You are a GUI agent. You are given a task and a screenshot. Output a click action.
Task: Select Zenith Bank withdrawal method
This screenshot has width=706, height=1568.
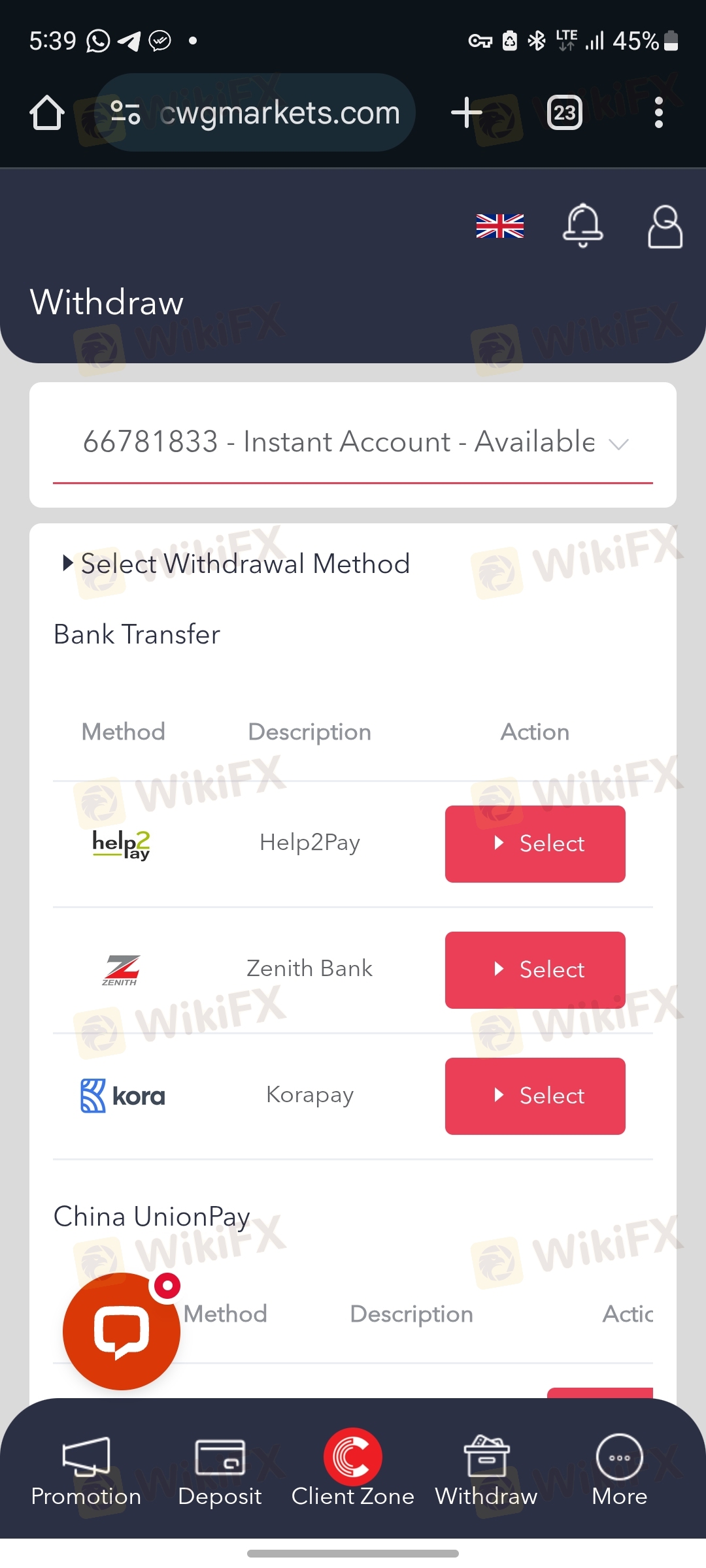535,970
